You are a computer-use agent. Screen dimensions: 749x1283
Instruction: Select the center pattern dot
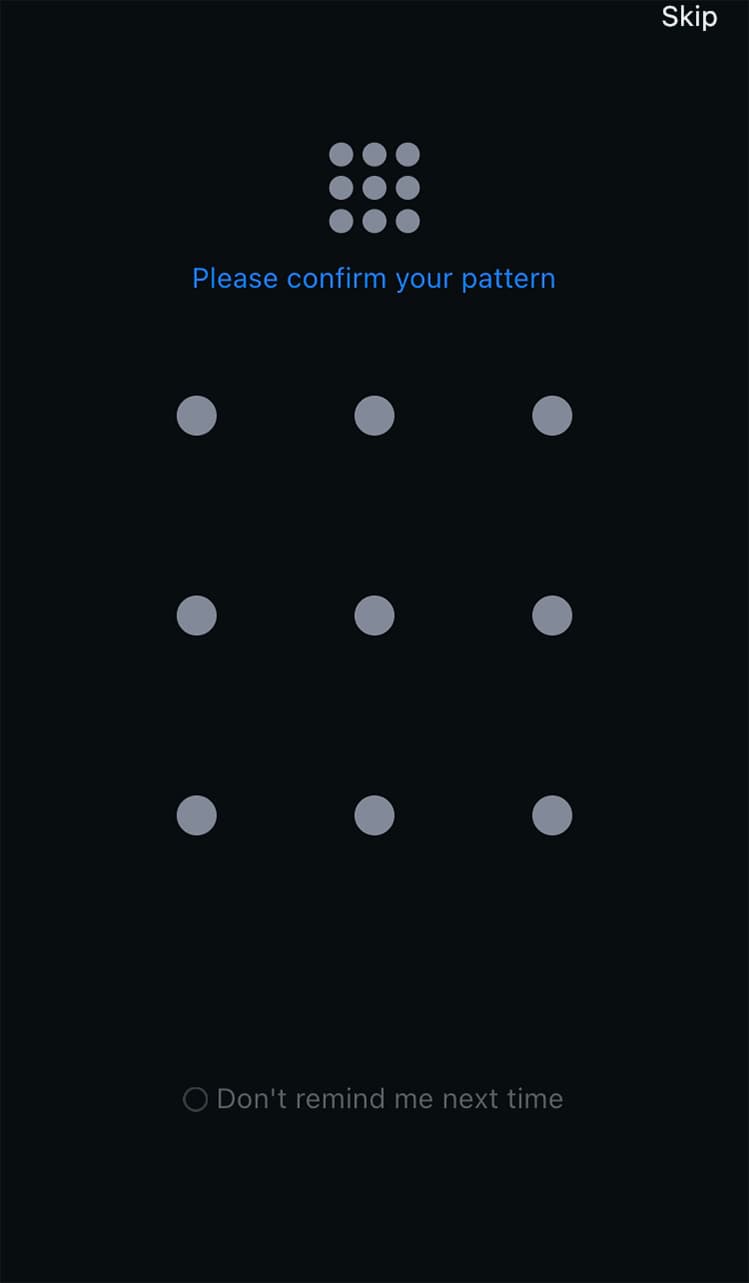[x=374, y=616]
